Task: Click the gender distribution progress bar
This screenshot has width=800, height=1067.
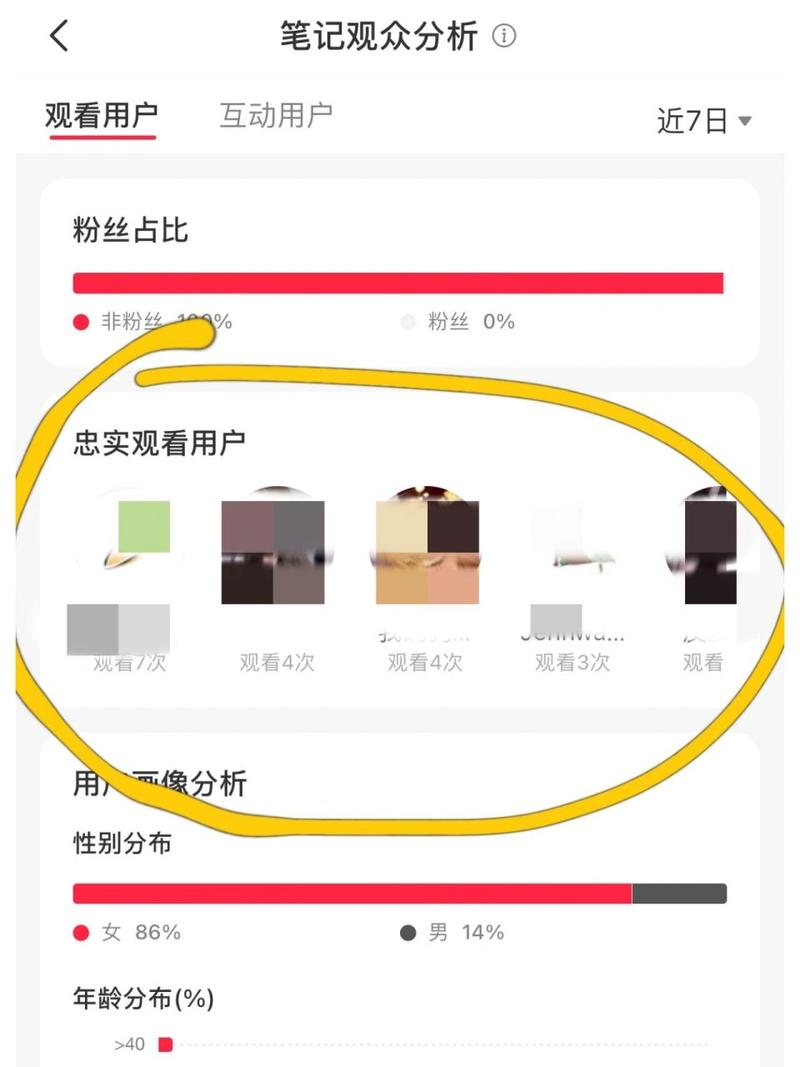Action: tap(400, 889)
